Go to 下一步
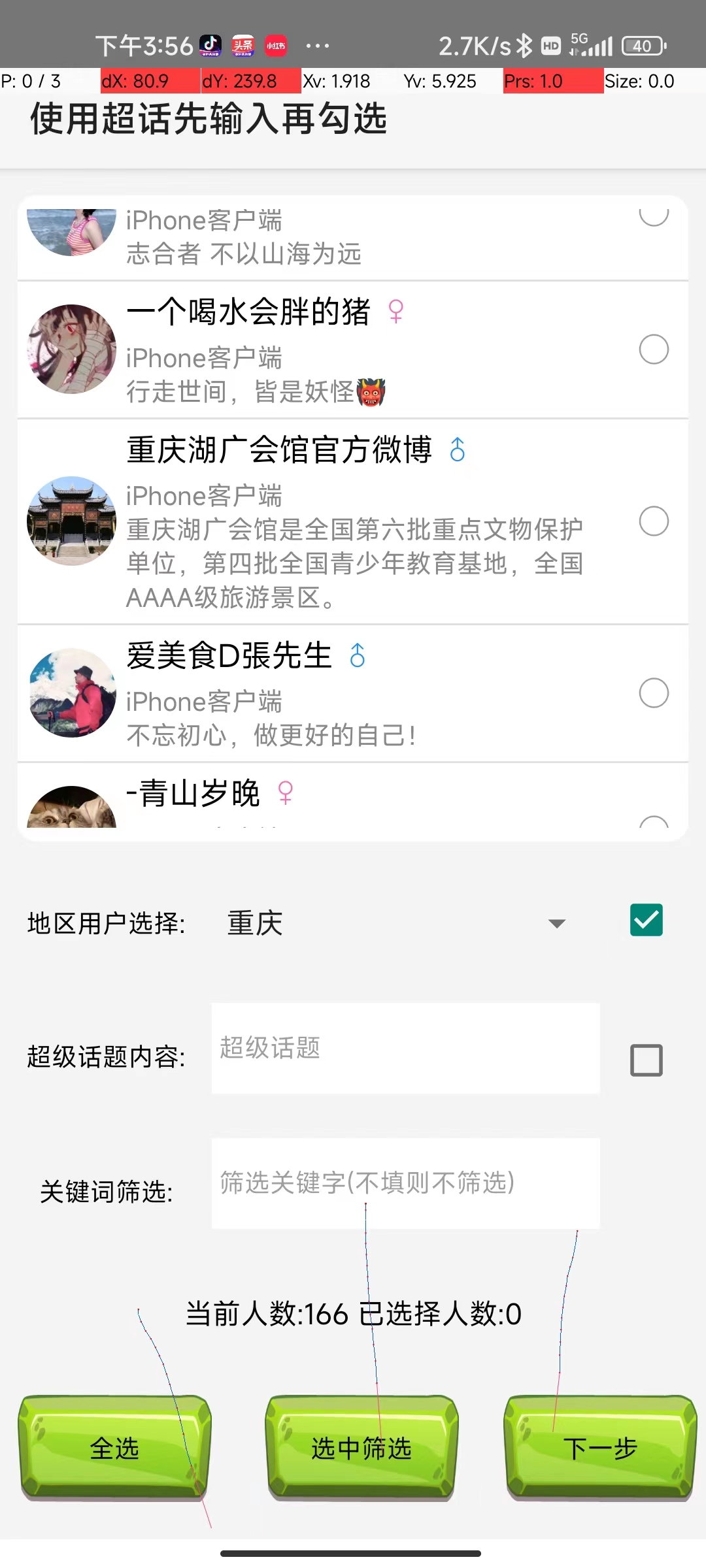Screen dimensions: 706x1568 [600, 1448]
